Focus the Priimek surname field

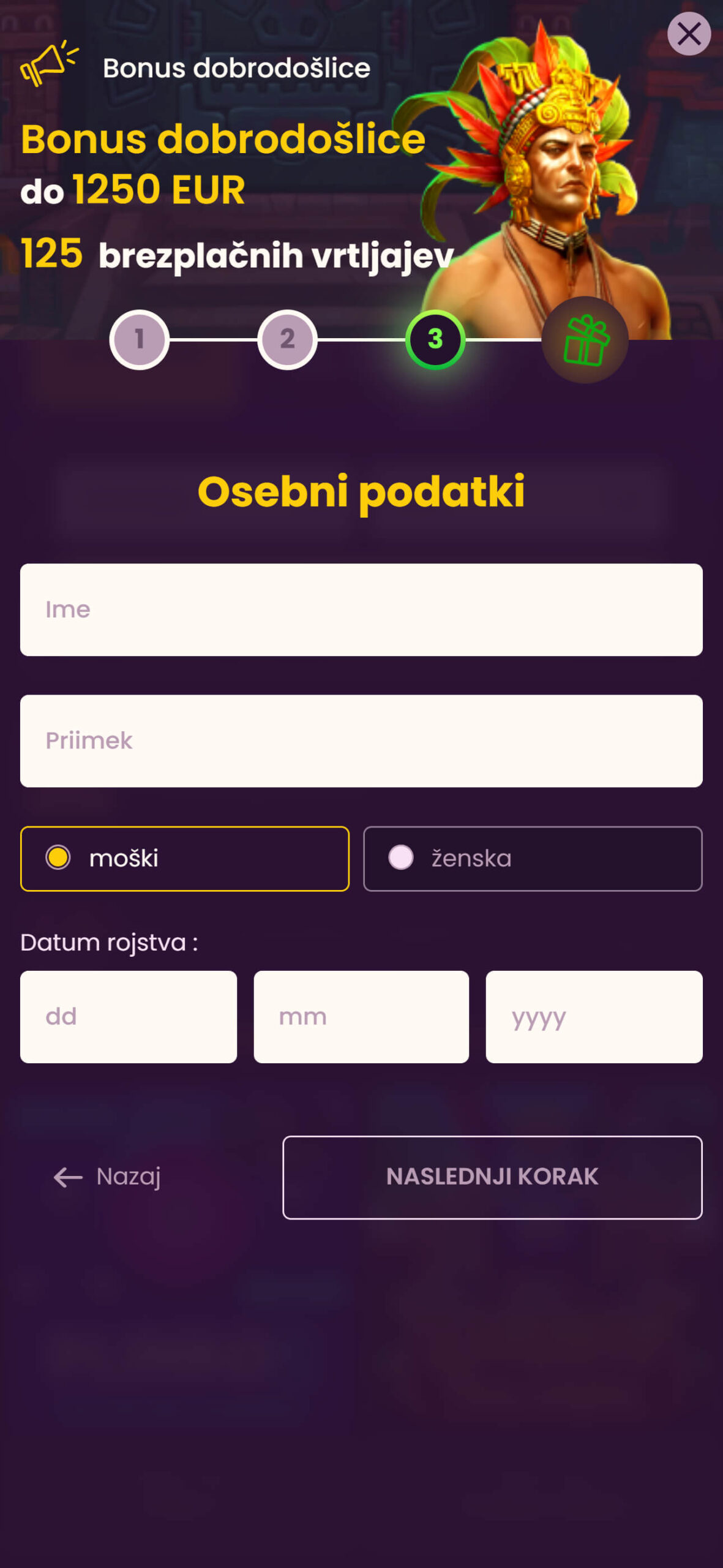[x=361, y=741]
